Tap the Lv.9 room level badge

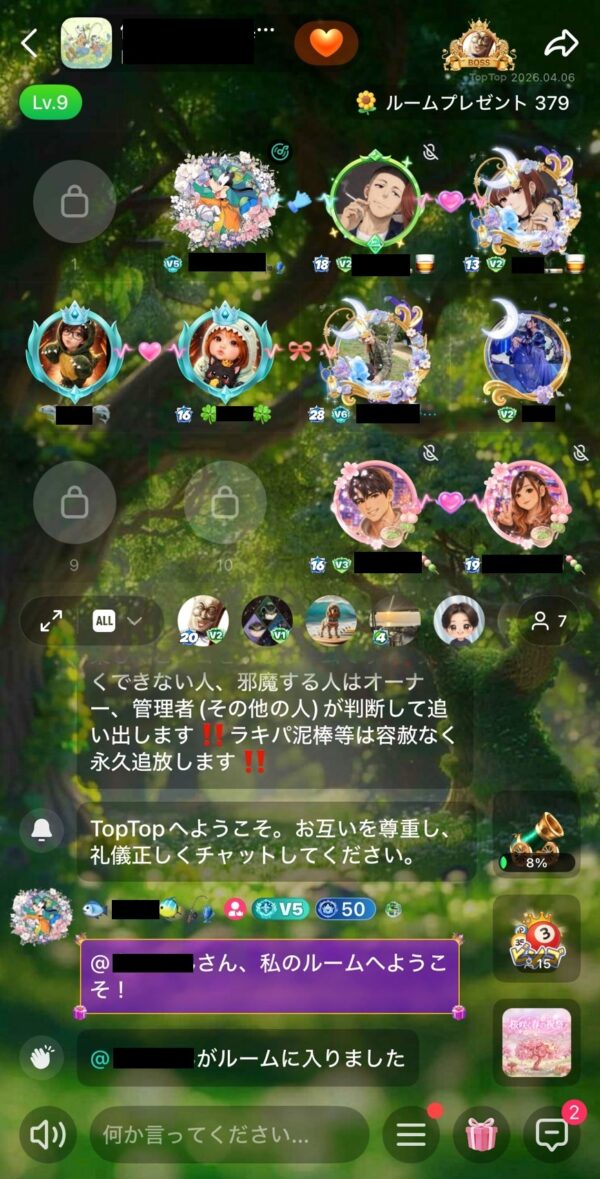click(50, 102)
